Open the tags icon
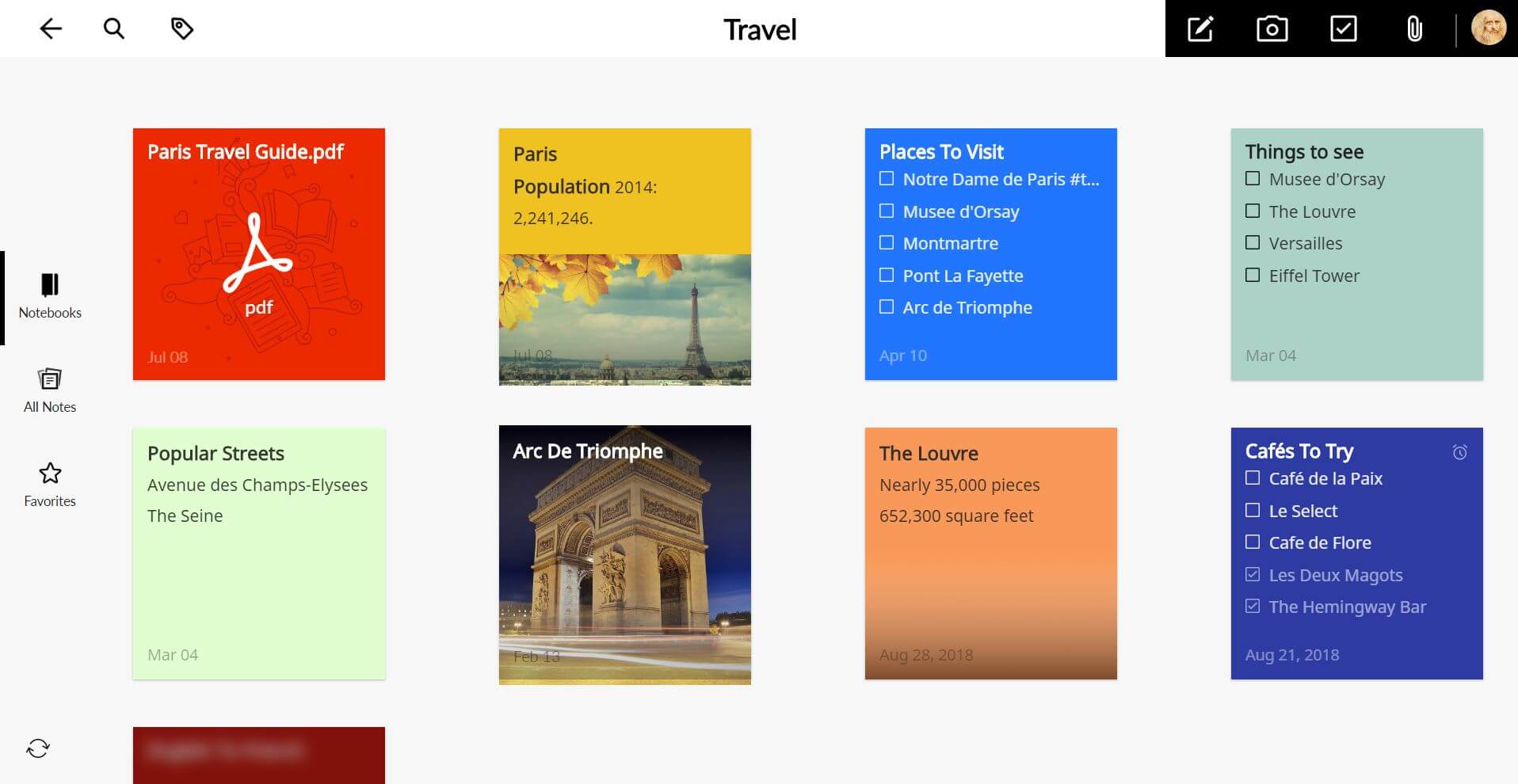Image resolution: width=1518 pixels, height=784 pixels. [182, 29]
